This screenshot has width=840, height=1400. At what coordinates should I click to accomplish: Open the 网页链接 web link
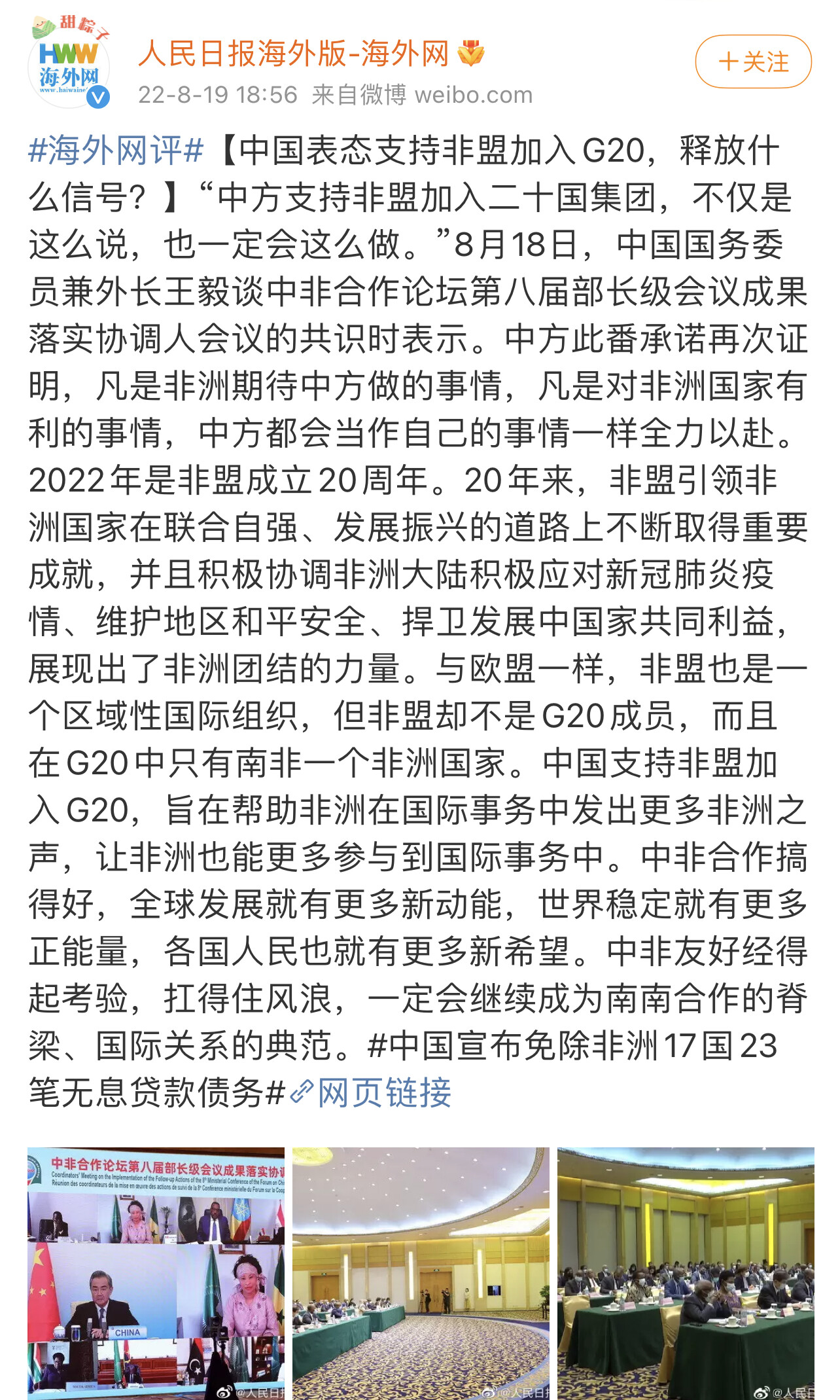[x=384, y=1092]
